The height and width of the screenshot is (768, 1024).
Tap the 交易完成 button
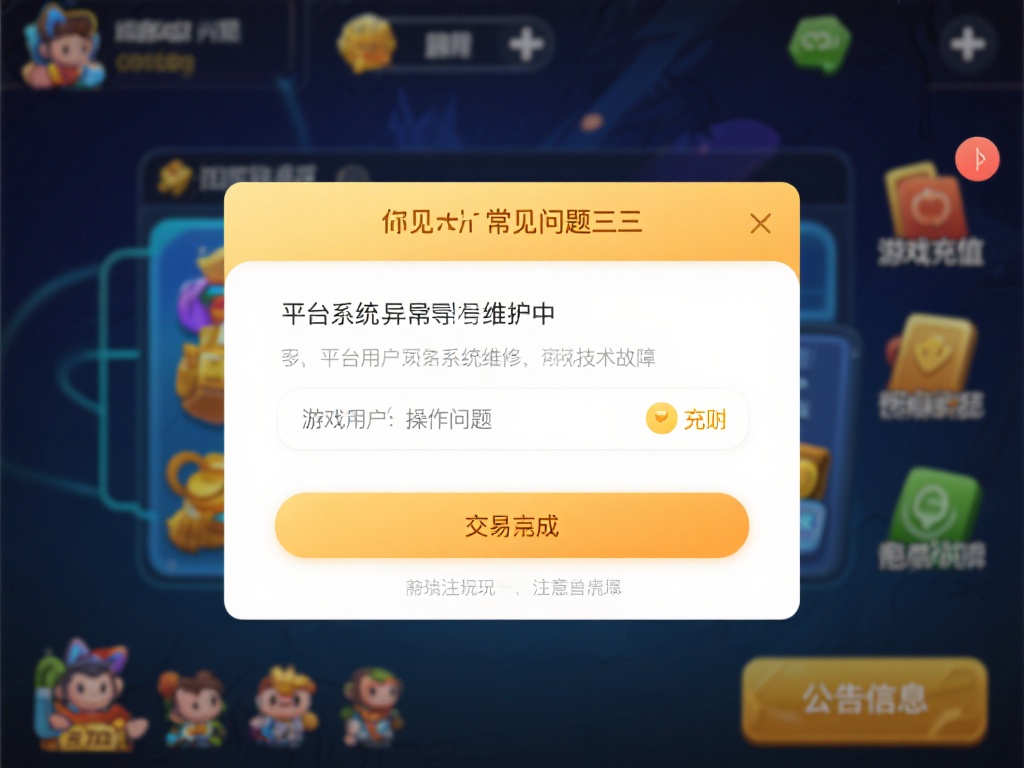(x=511, y=525)
